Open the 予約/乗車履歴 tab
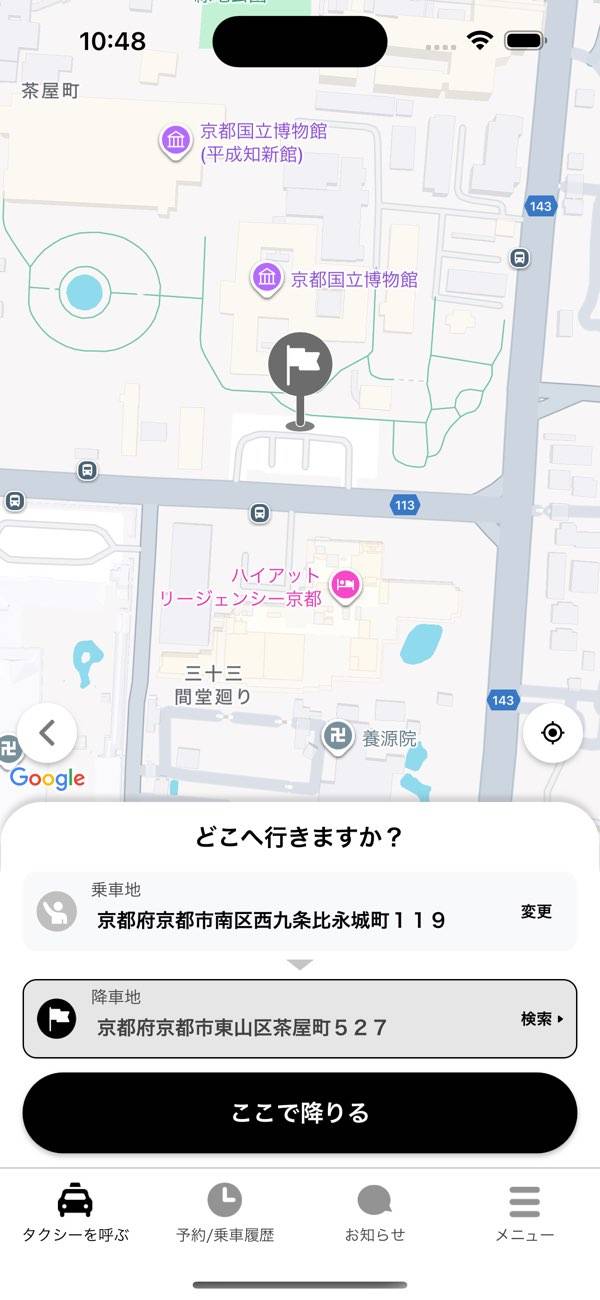The image size is (600, 1300). [x=224, y=1212]
